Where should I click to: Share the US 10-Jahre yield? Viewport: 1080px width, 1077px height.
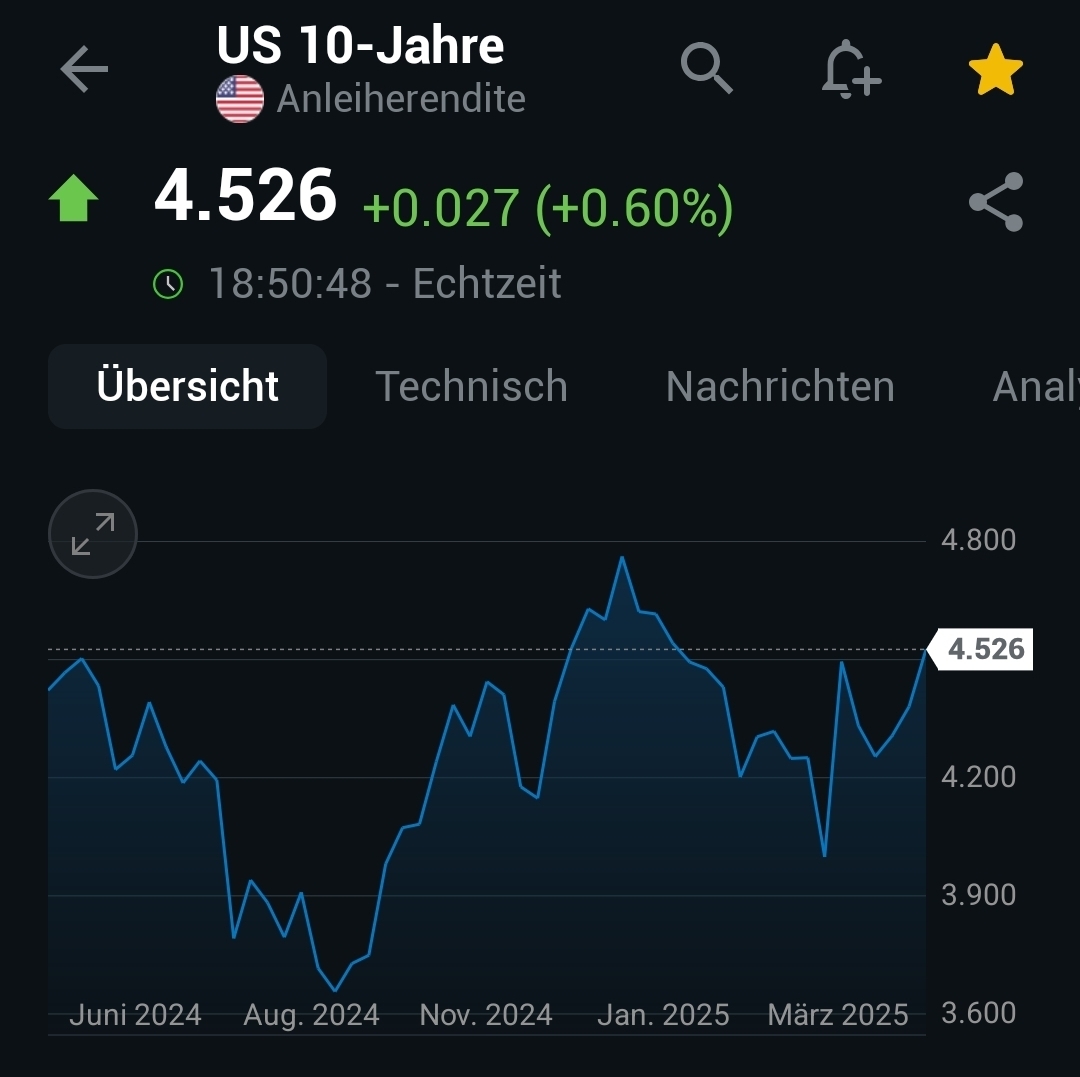pos(995,202)
